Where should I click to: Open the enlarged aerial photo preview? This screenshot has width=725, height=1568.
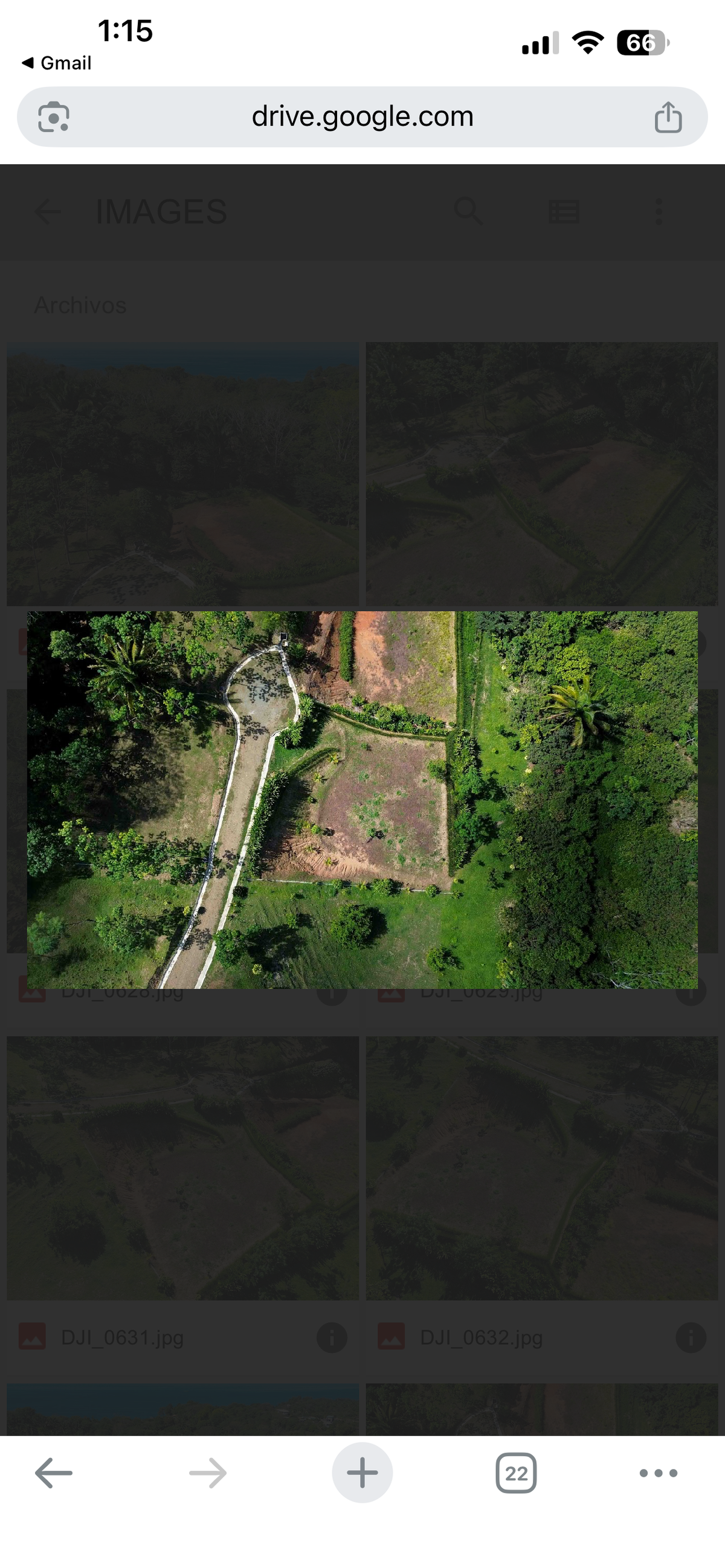click(362, 799)
